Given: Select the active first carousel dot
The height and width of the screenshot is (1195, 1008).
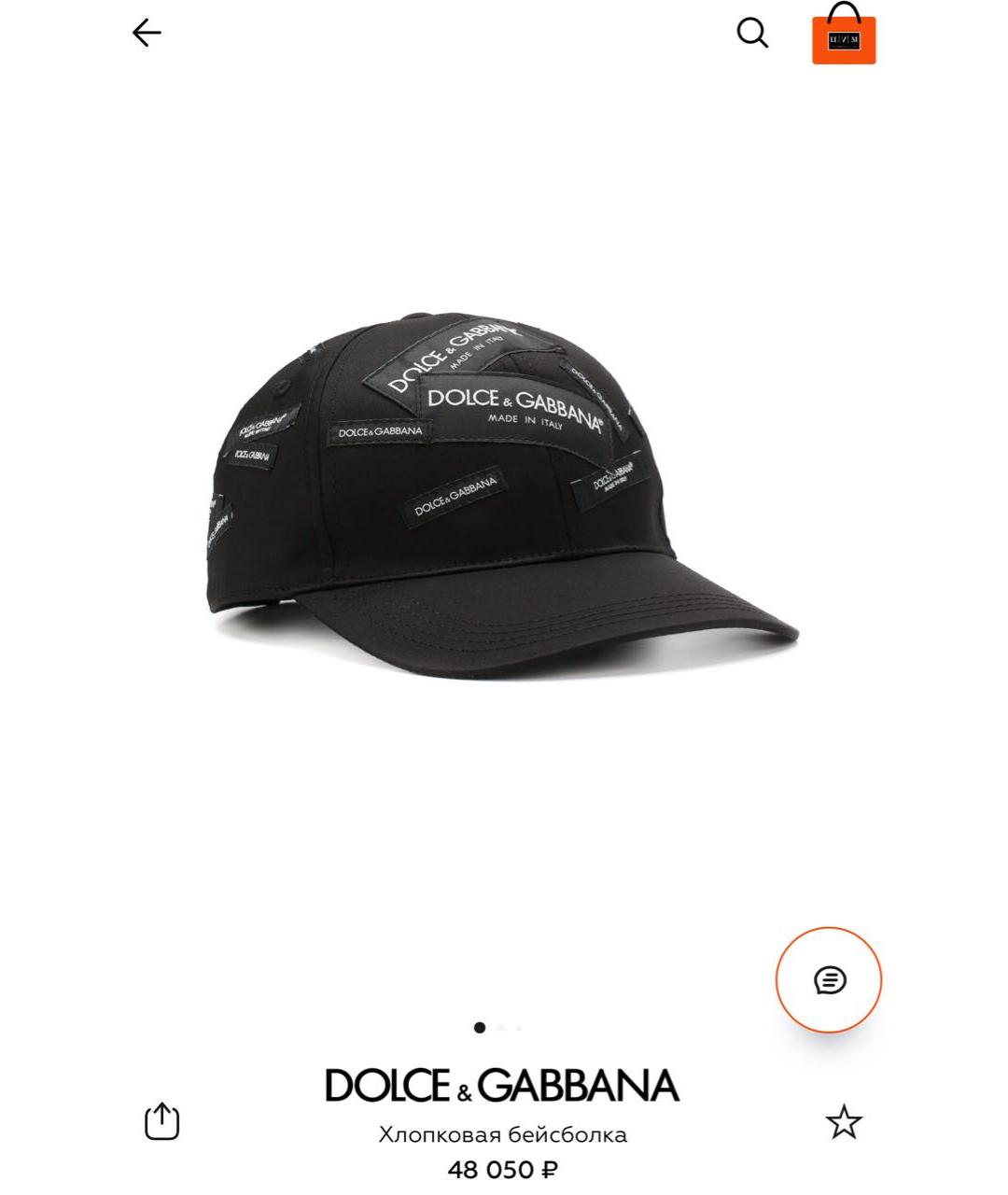Looking at the screenshot, I should (x=480, y=1028).
